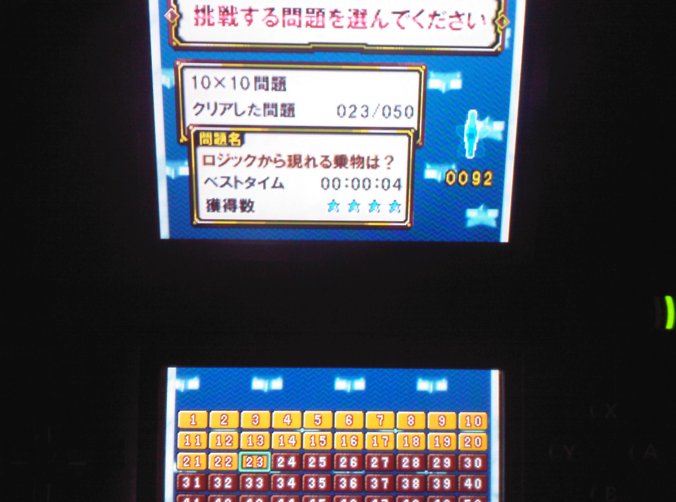
Task: Select puzzle number 21
Action: tap(194, 462)
